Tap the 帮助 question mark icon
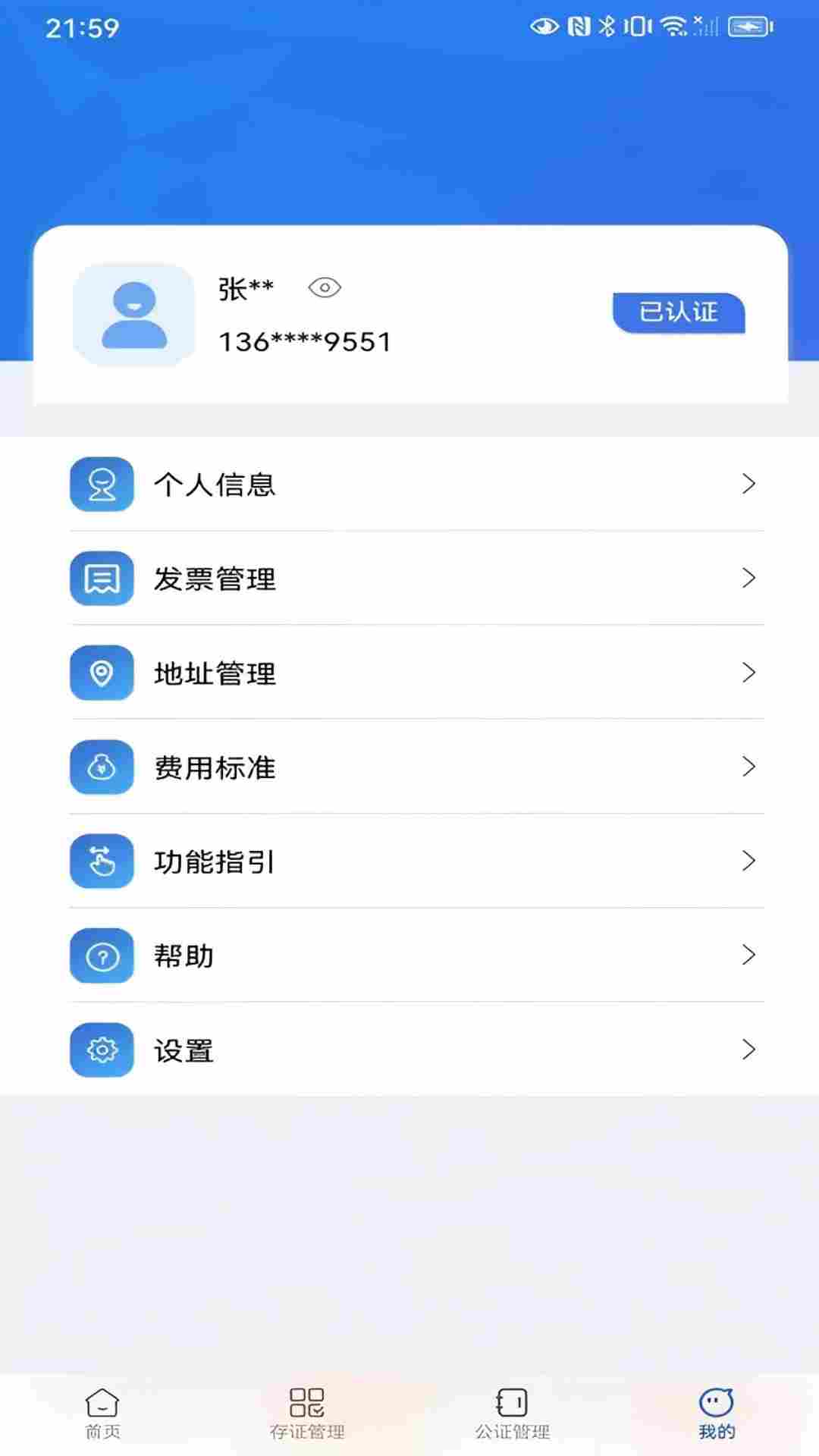This screenshot has height=1456, width=819. click(x=102, y=955)
